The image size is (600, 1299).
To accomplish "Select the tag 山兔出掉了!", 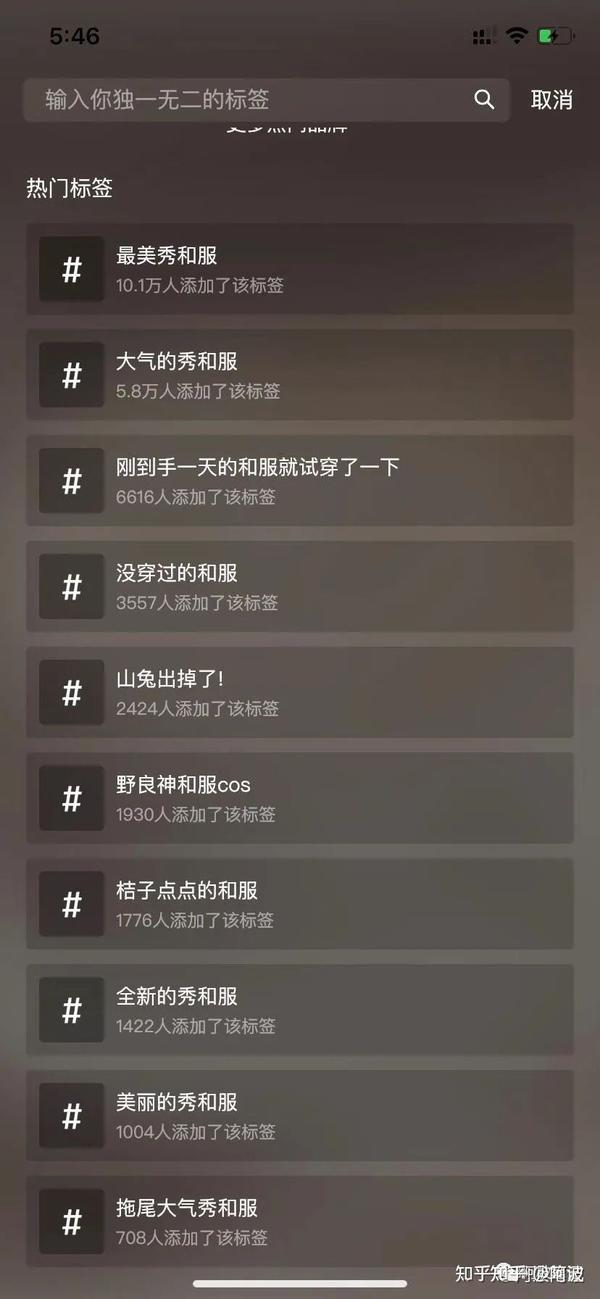I will point(300,693).
